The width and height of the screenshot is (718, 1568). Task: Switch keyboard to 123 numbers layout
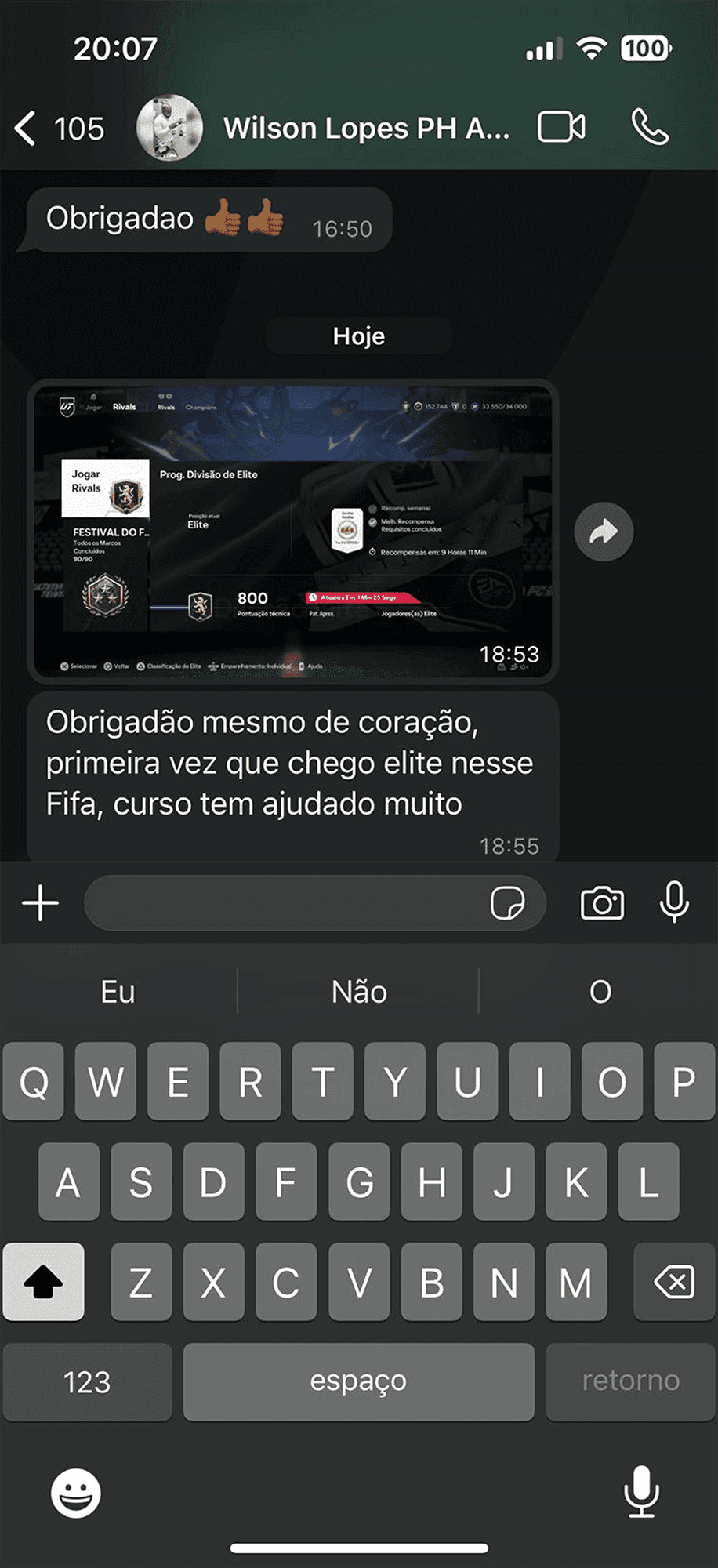point(87,1381)
